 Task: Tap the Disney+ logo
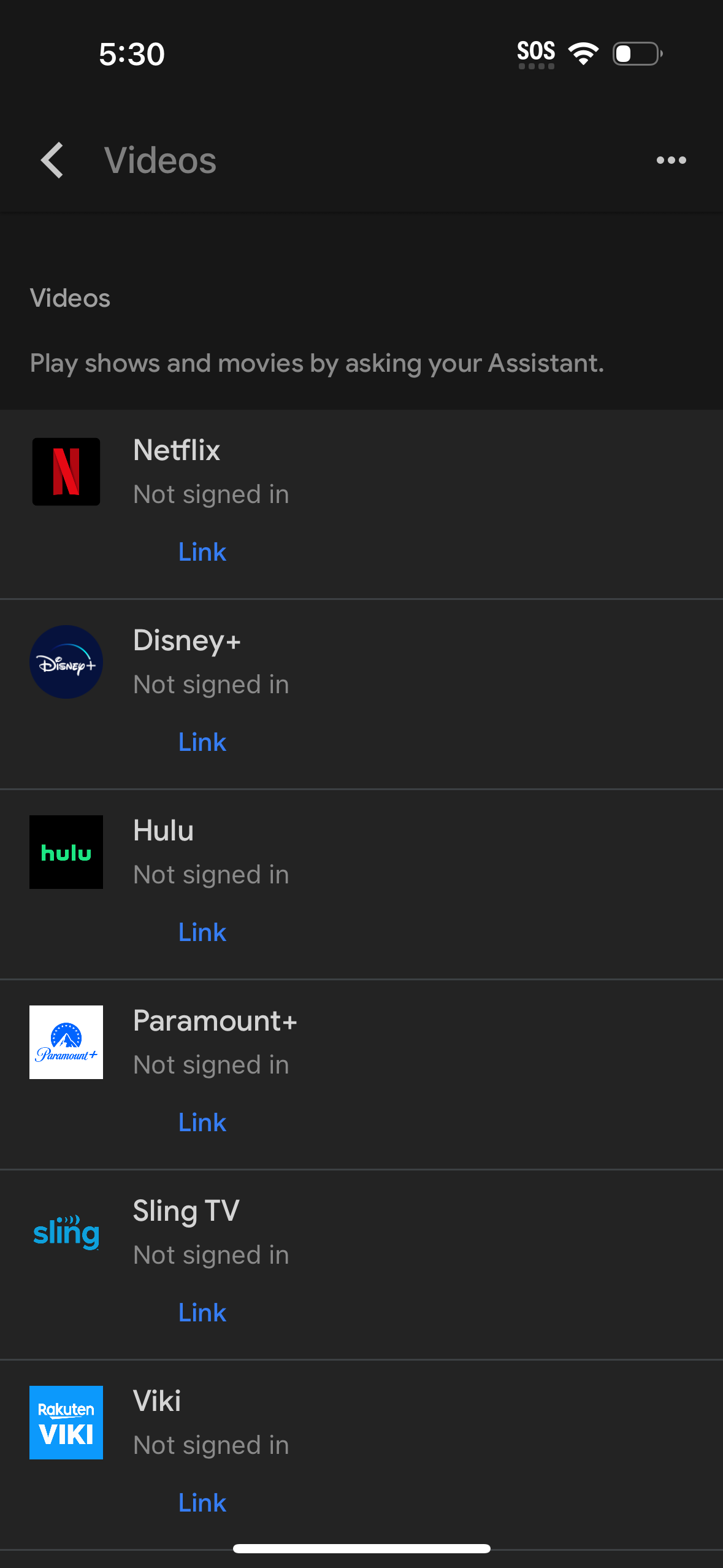(x=66, y=662)
